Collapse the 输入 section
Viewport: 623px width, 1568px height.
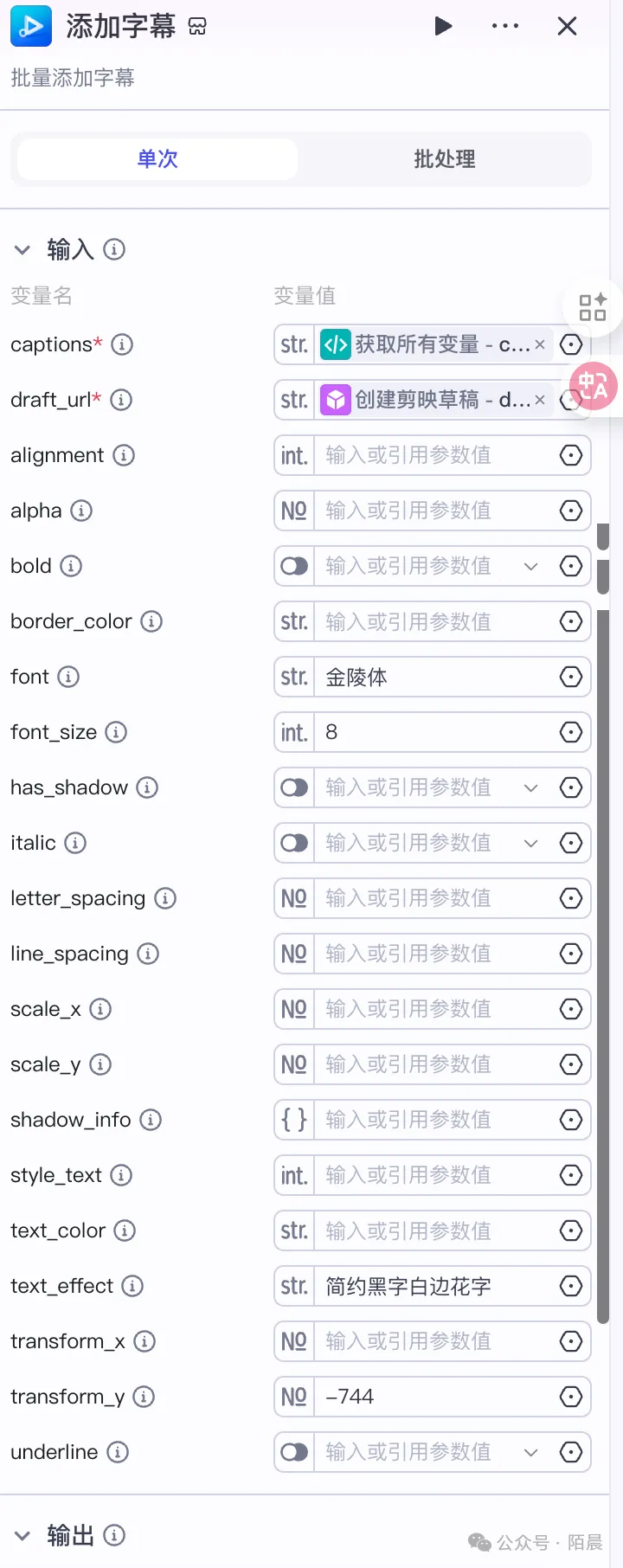point(22,250)
